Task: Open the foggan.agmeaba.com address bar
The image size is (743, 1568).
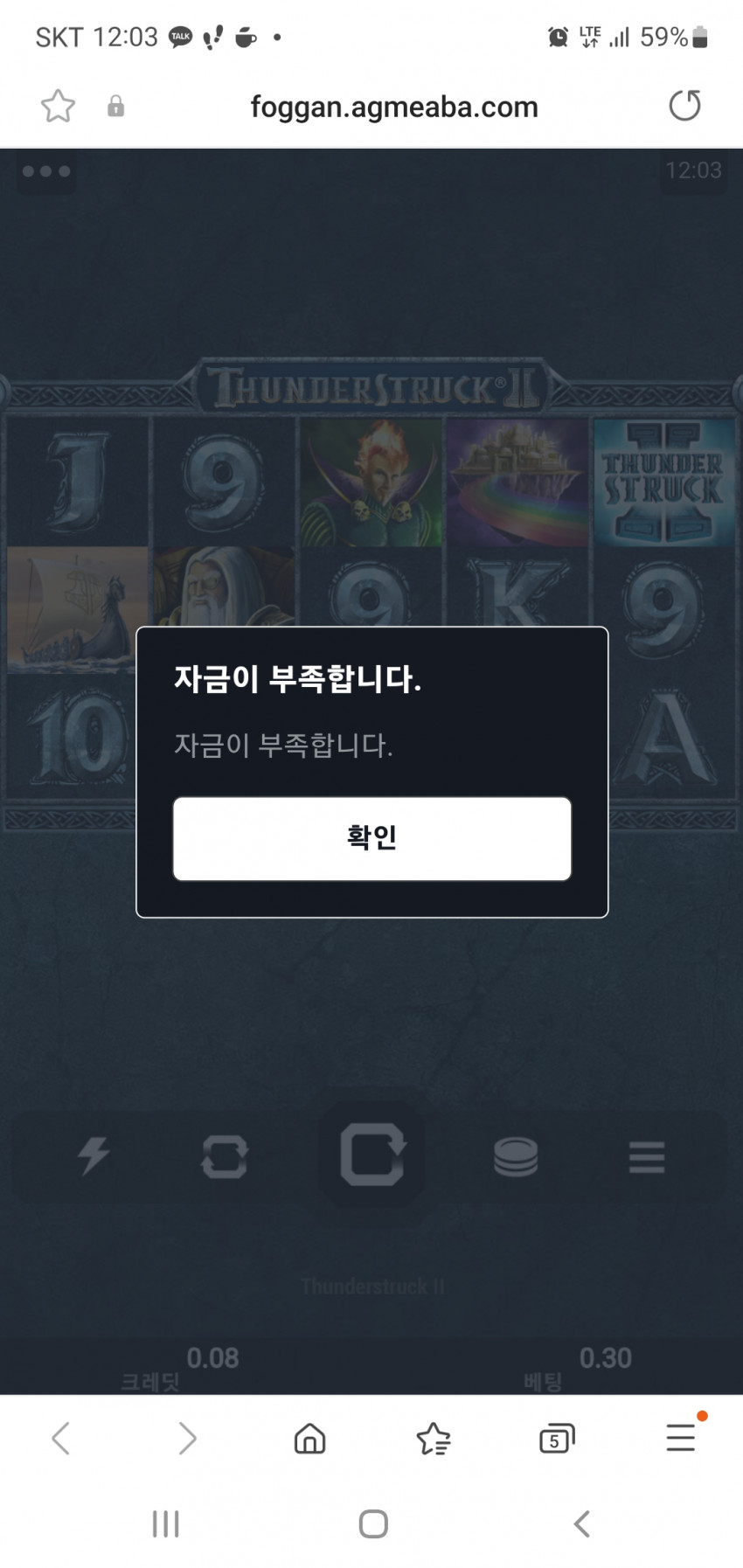Action: tap(393, 107)
